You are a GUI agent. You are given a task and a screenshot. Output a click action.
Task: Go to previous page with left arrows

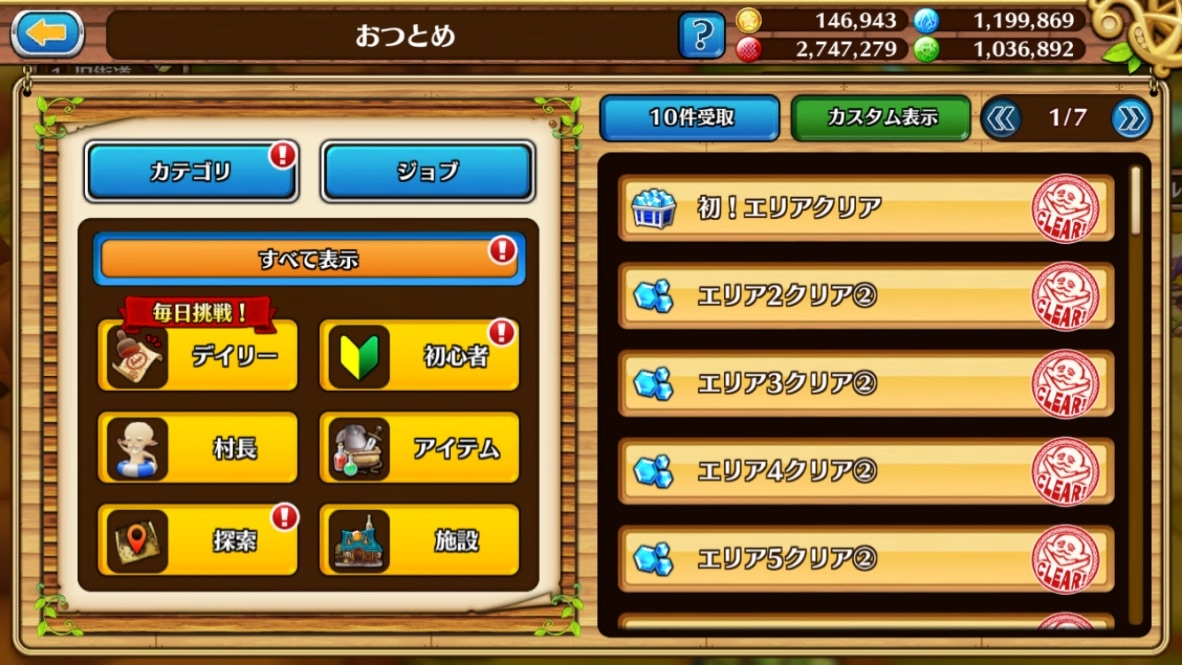(1002, 118)
